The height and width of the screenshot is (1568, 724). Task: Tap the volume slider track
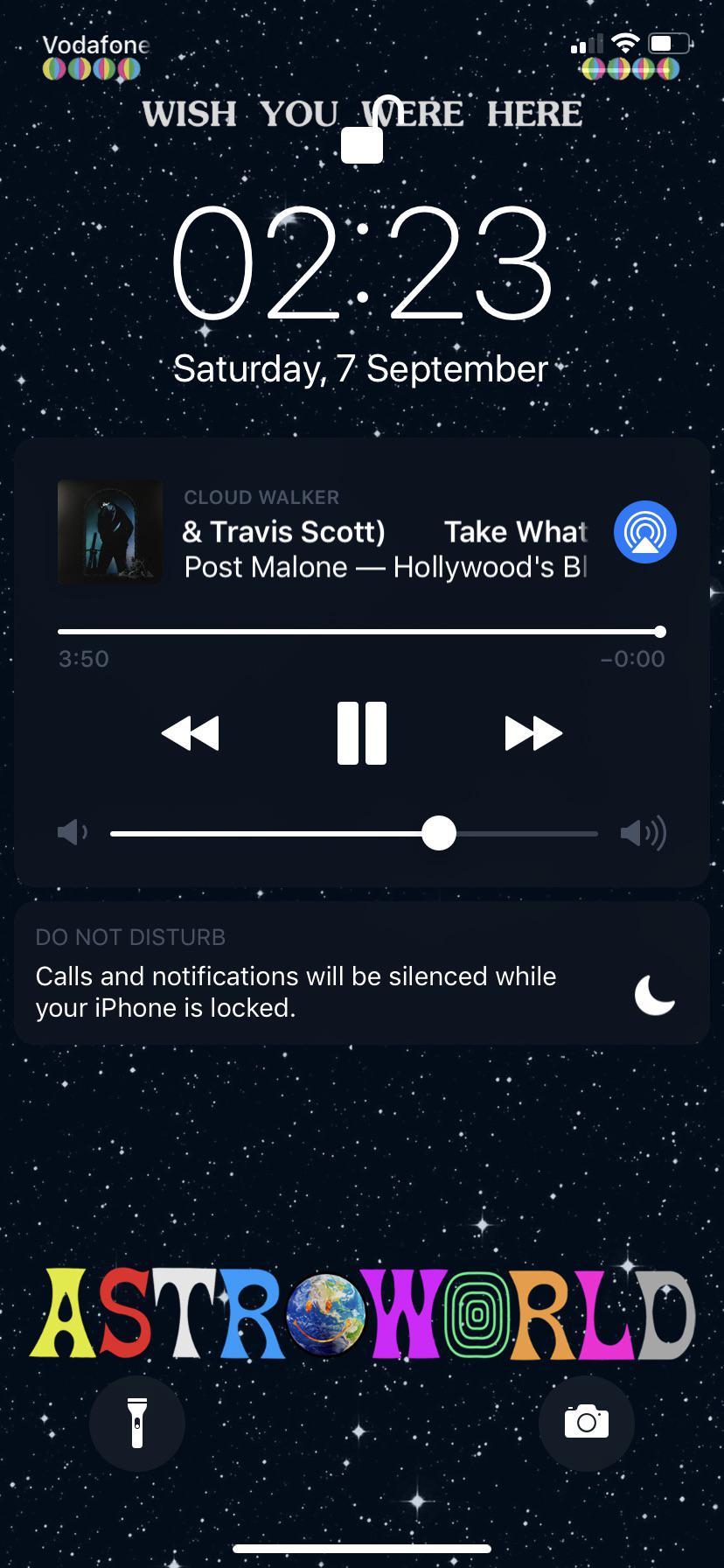pyautogui.click(x=354, y=834)
